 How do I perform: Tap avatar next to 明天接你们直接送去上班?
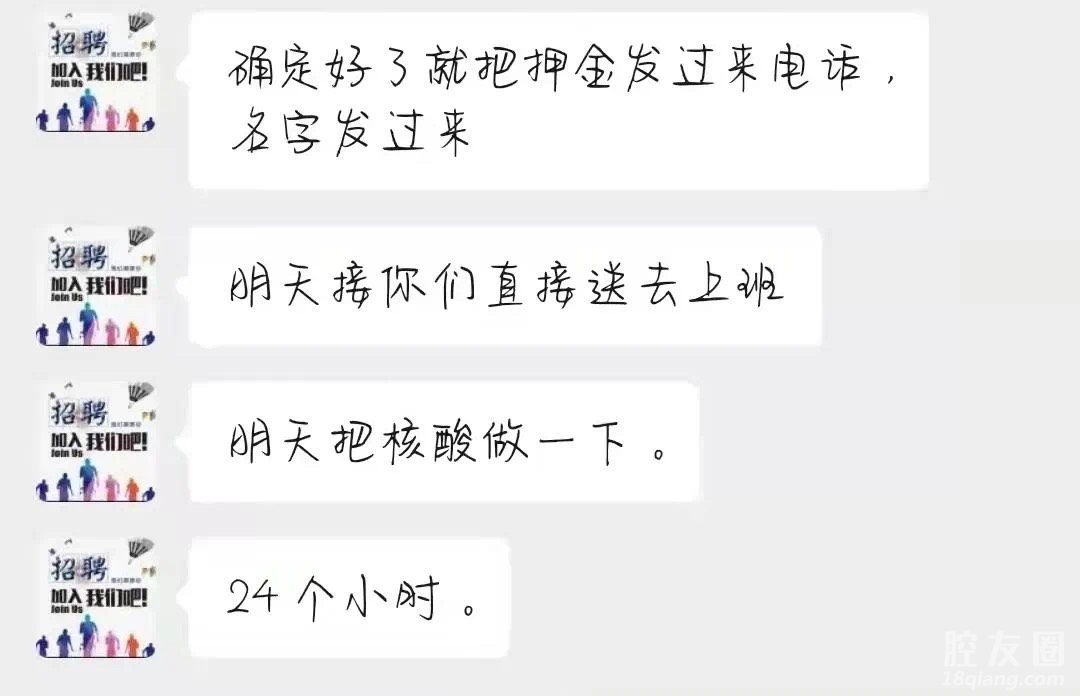pyautogui.click(x=95, y=287)
